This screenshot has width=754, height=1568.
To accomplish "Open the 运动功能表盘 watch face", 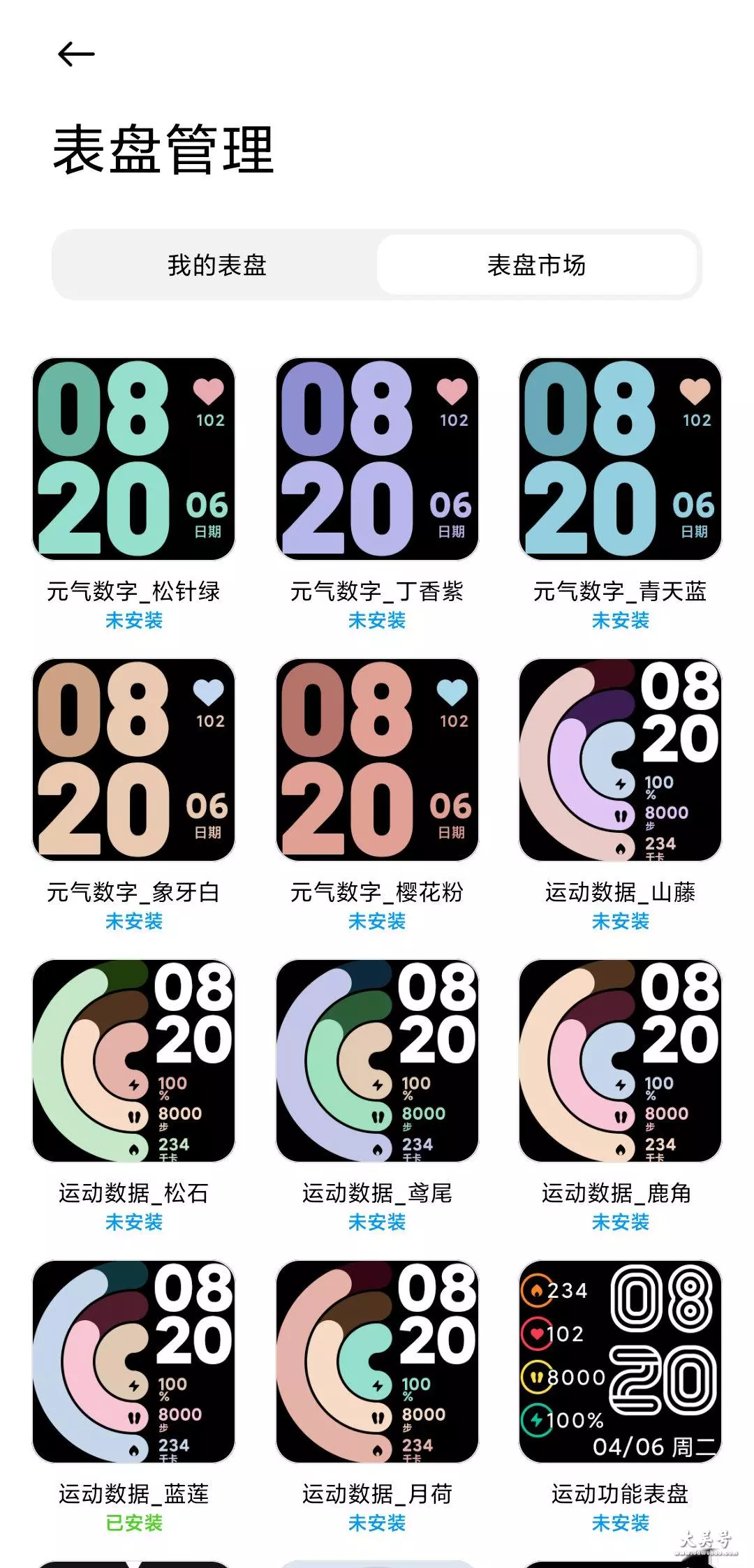I will pyautogui.click(x=620, y=1362).
